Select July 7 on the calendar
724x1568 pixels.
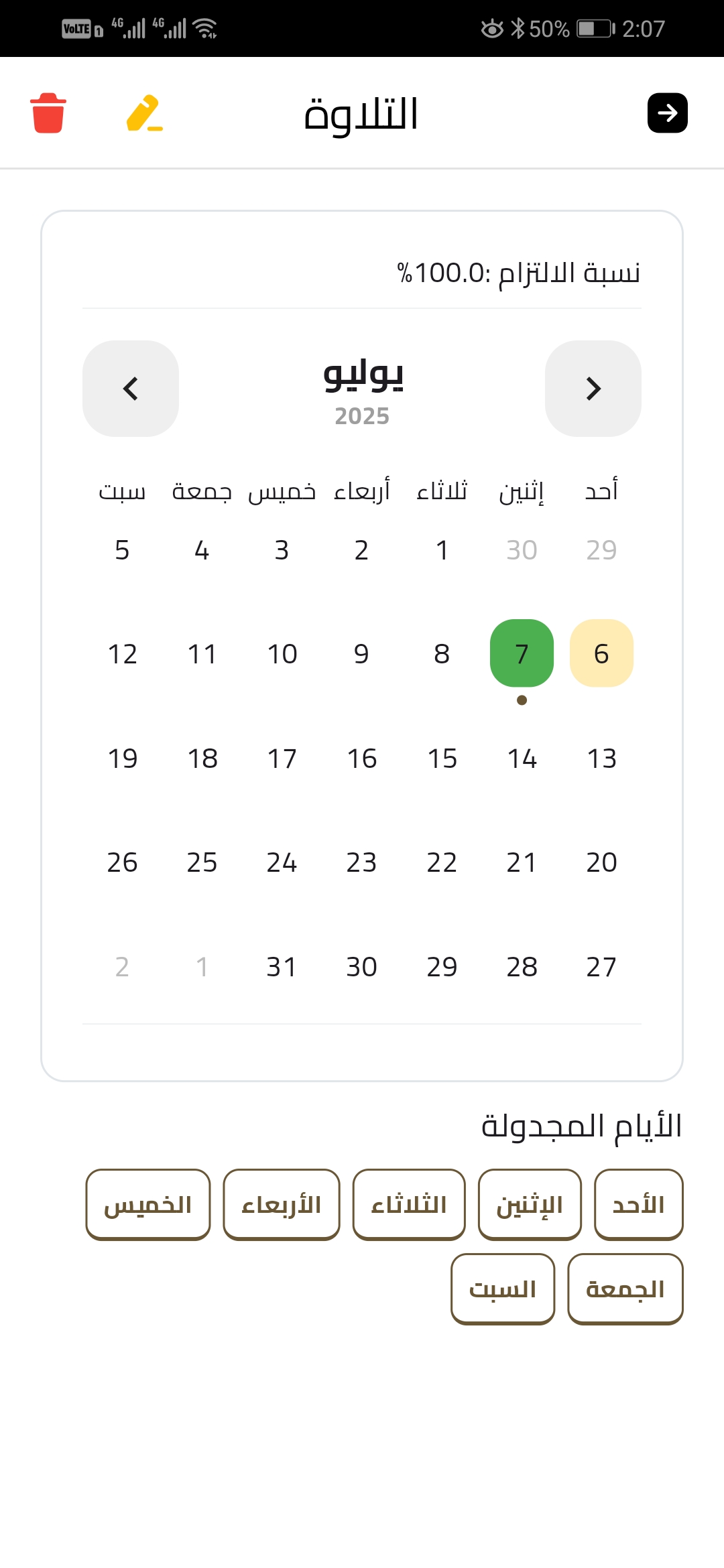522,653
